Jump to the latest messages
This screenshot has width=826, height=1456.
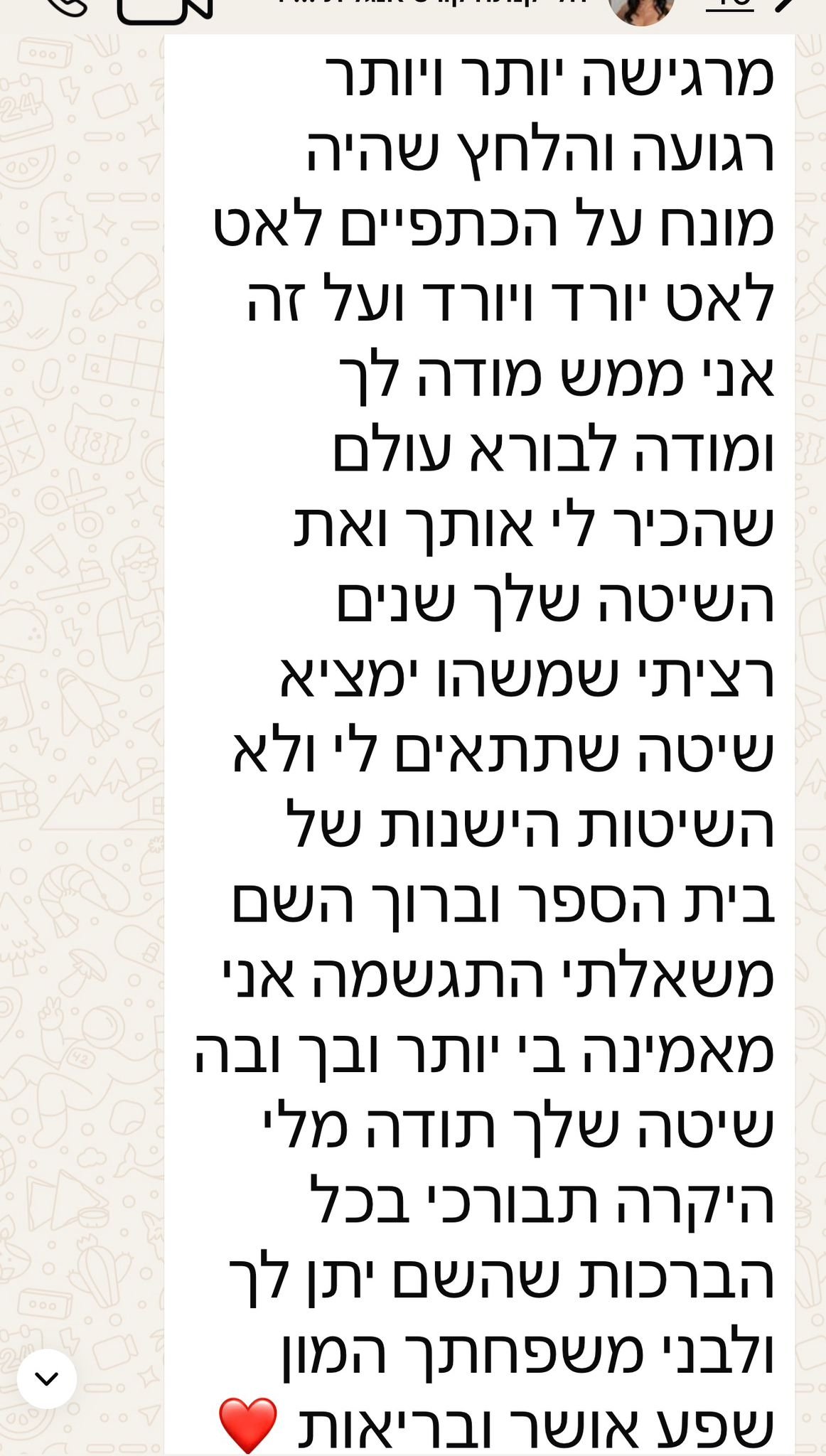47,1379
